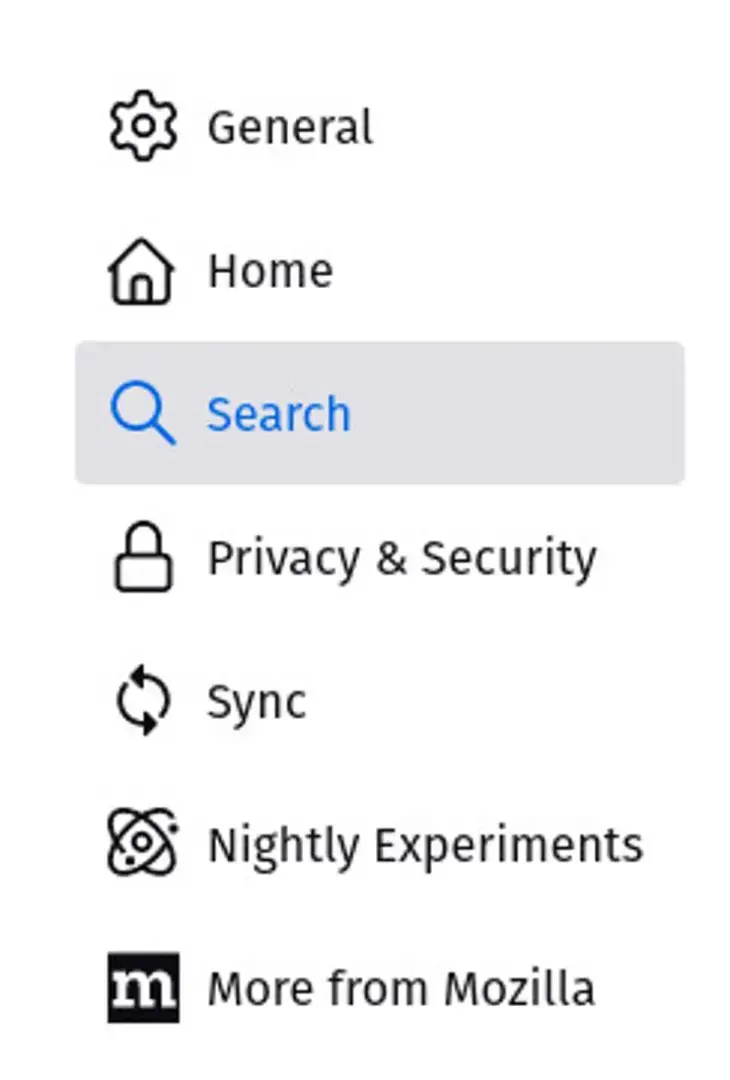Show the Sync settings
Viewport: 730px width, 1080px height.
255,701
